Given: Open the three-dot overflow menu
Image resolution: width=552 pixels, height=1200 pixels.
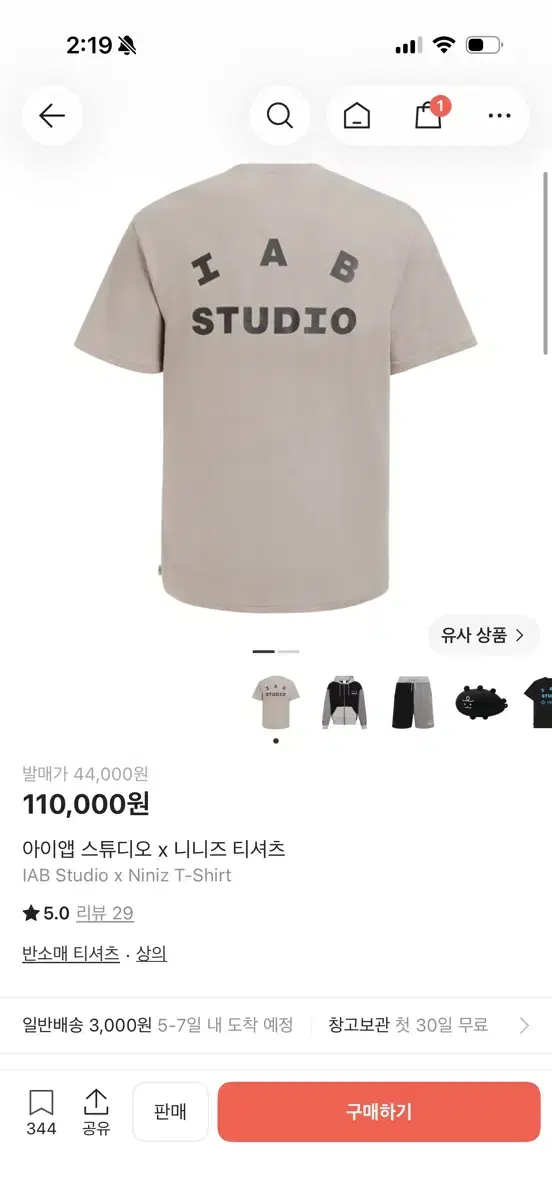Looking at the screenshot, I should [499, 116].
